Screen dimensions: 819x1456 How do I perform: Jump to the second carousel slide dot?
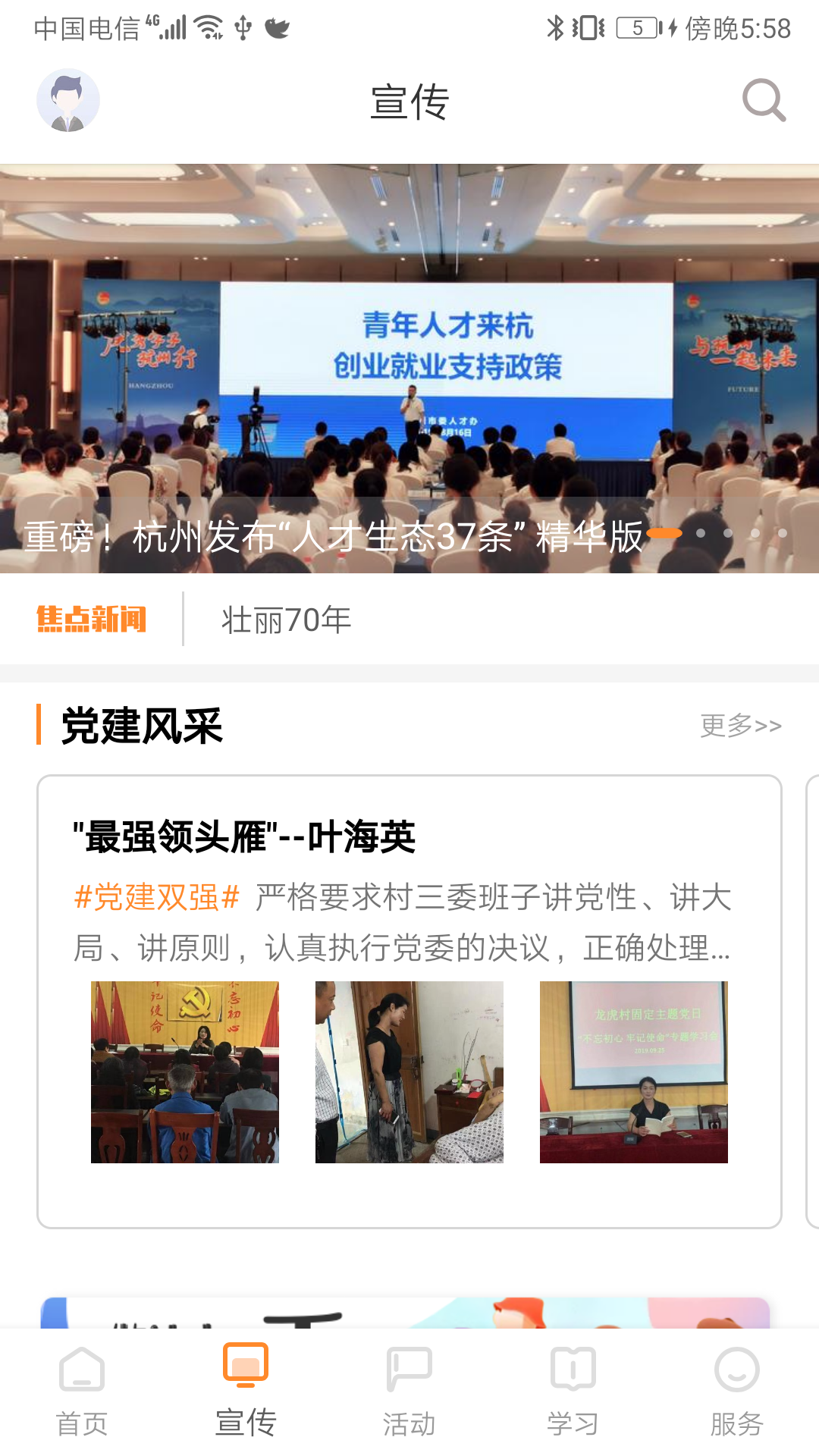[701, 535]
